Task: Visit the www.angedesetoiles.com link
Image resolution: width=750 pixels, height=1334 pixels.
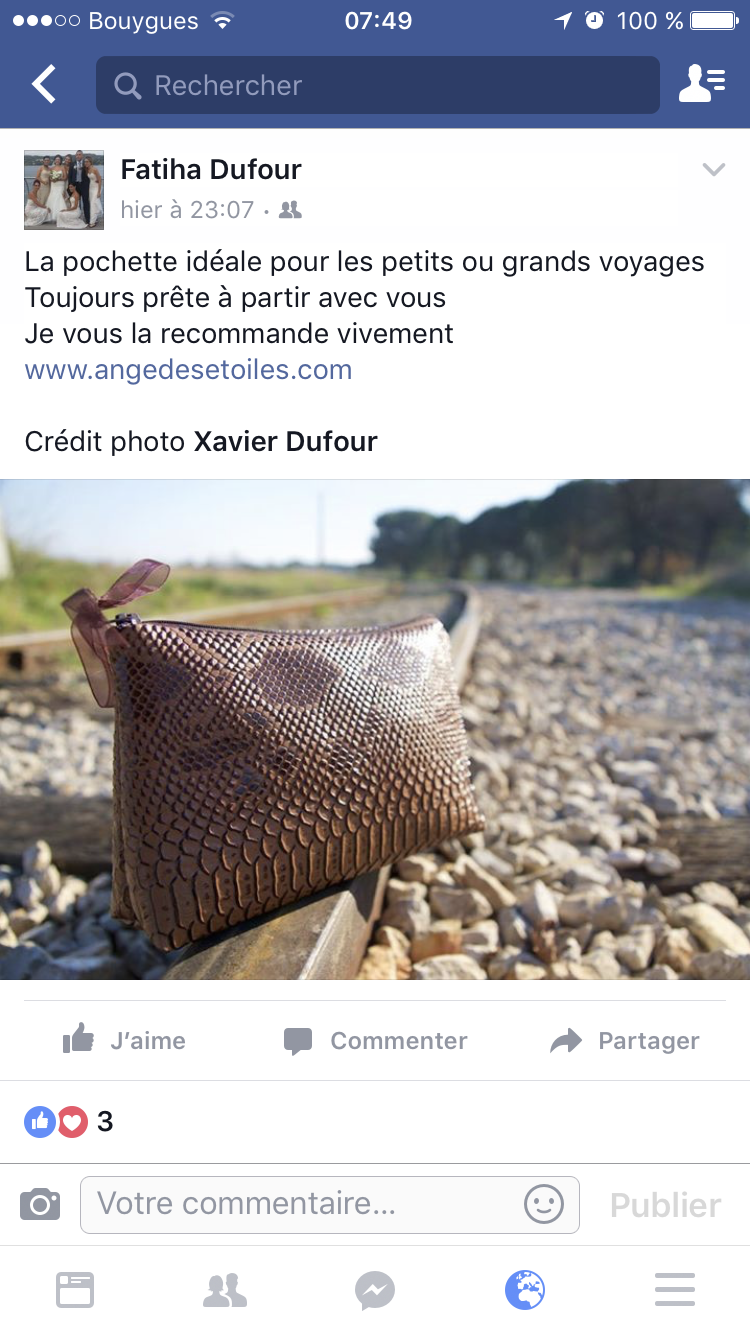Action: click(x=188, y=370)
